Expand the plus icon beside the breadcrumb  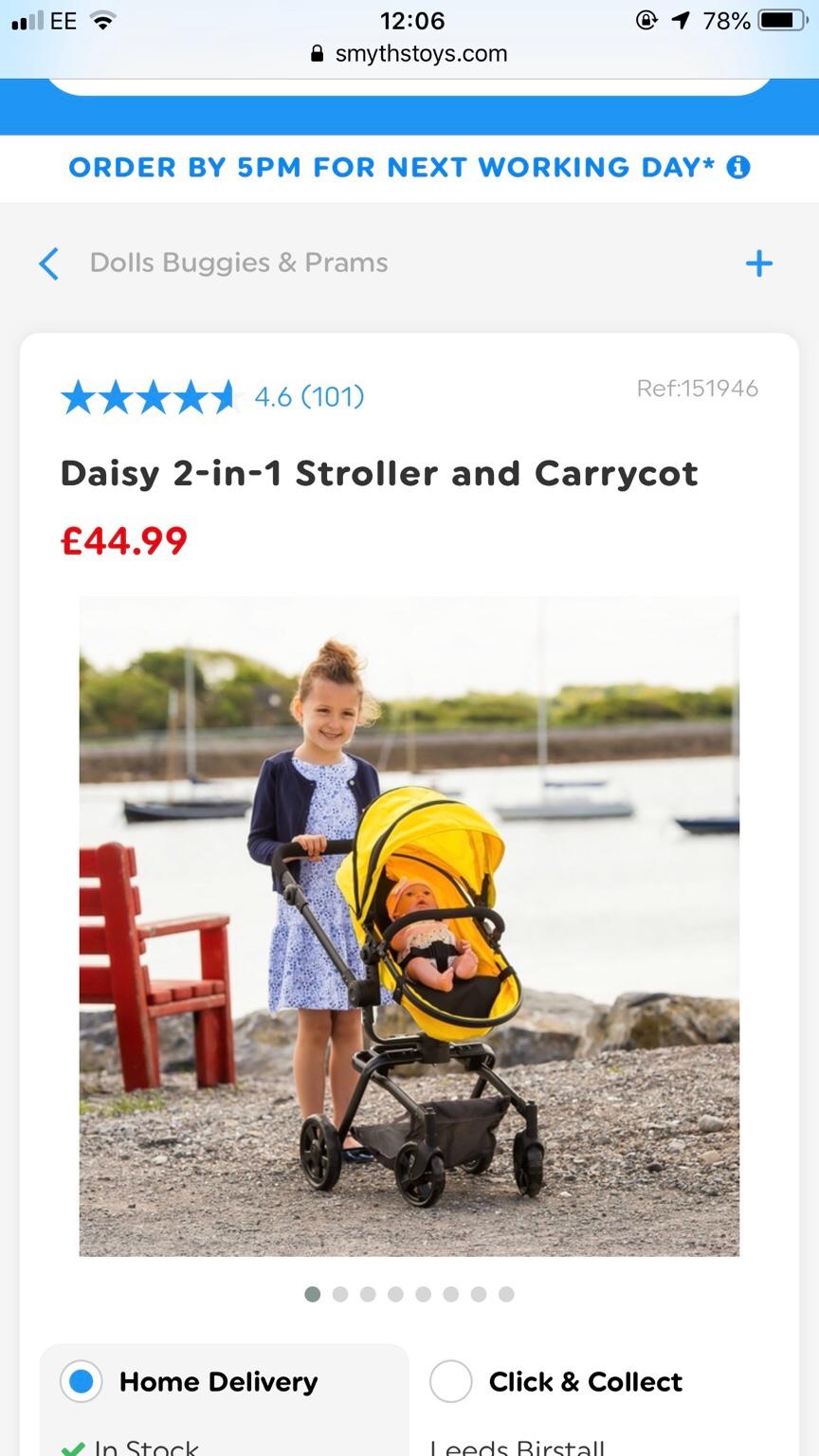(759, 264)
